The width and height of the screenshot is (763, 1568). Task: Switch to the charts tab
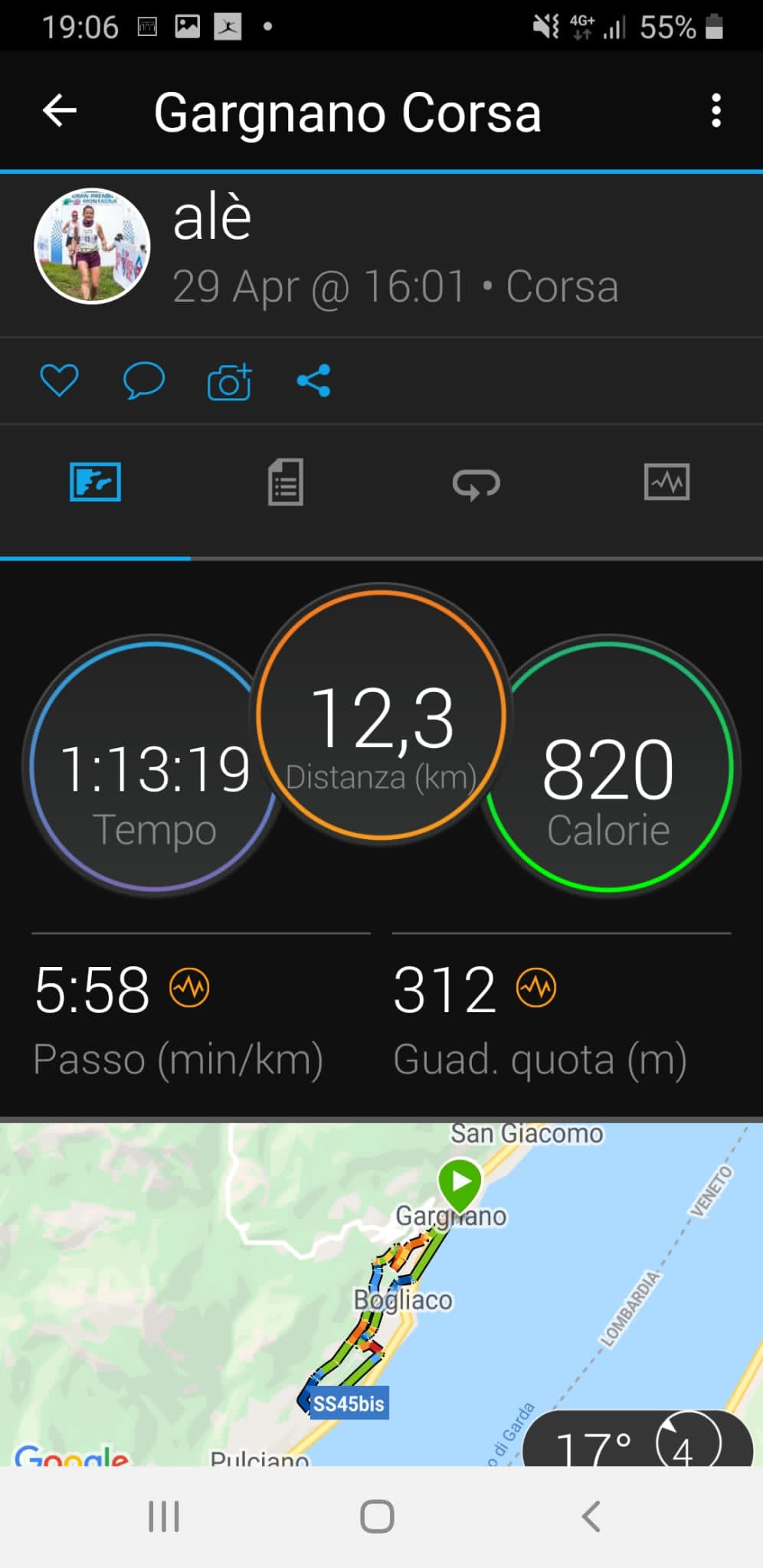(x=666, y=482)
